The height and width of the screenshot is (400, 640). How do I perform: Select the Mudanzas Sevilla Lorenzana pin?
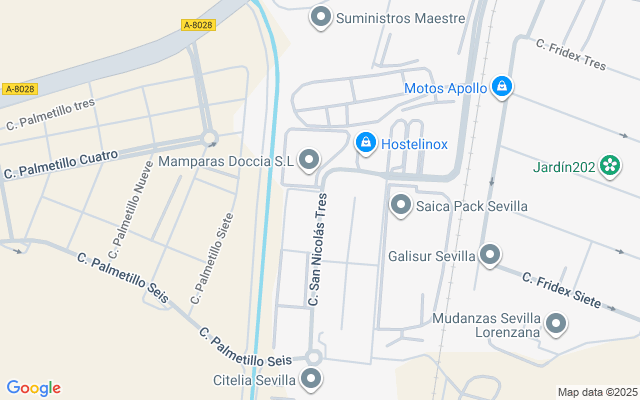coord(556,324)
